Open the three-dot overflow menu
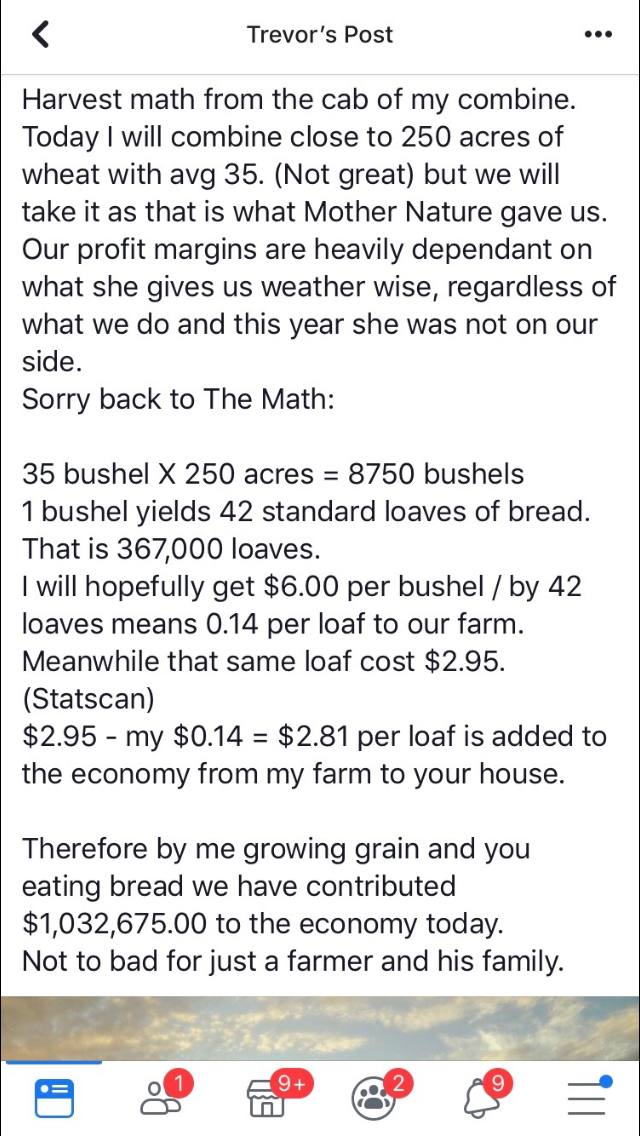 click(599, 35)
